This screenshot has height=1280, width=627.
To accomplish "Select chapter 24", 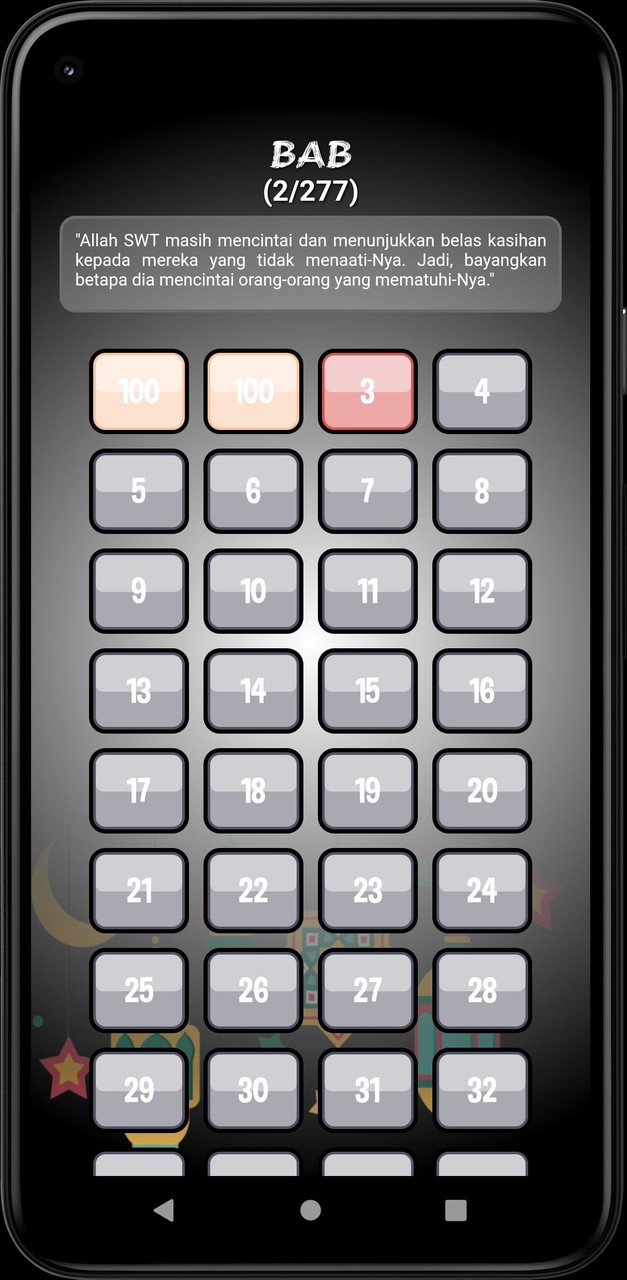I will [482, 891].
